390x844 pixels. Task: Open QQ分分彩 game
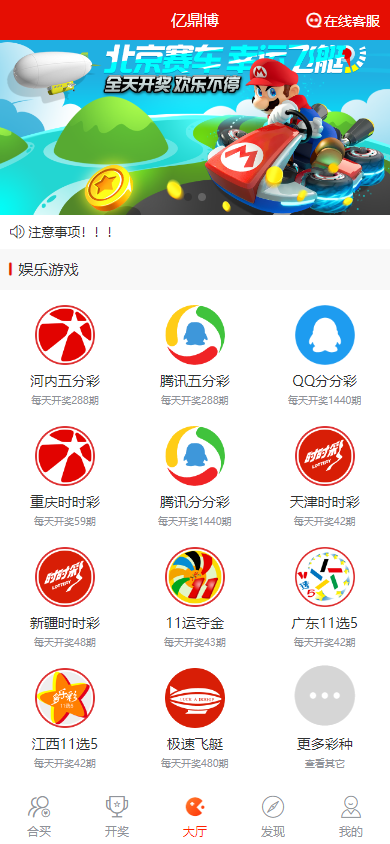[x=324, y=355]
